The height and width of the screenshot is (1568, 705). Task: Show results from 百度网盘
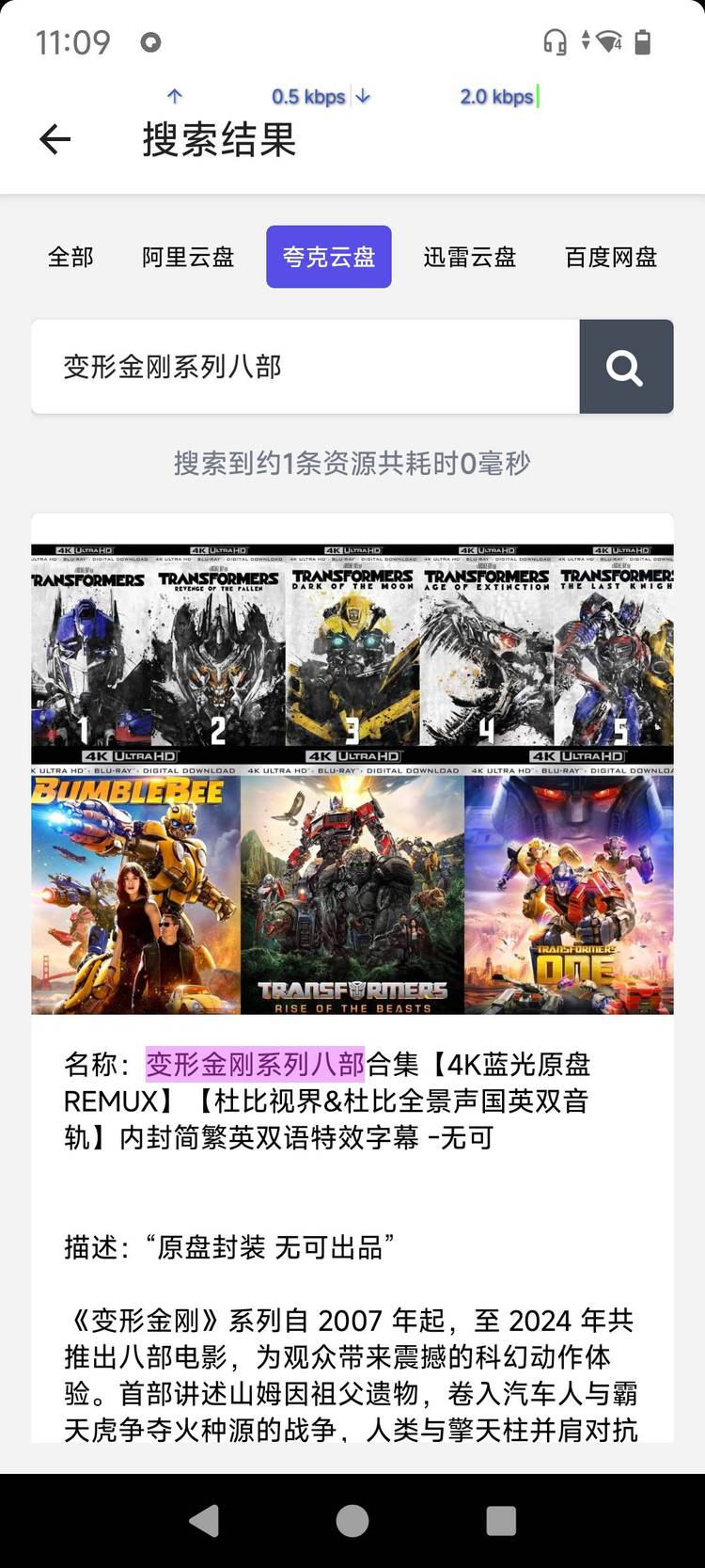click(x=611, y=257)
